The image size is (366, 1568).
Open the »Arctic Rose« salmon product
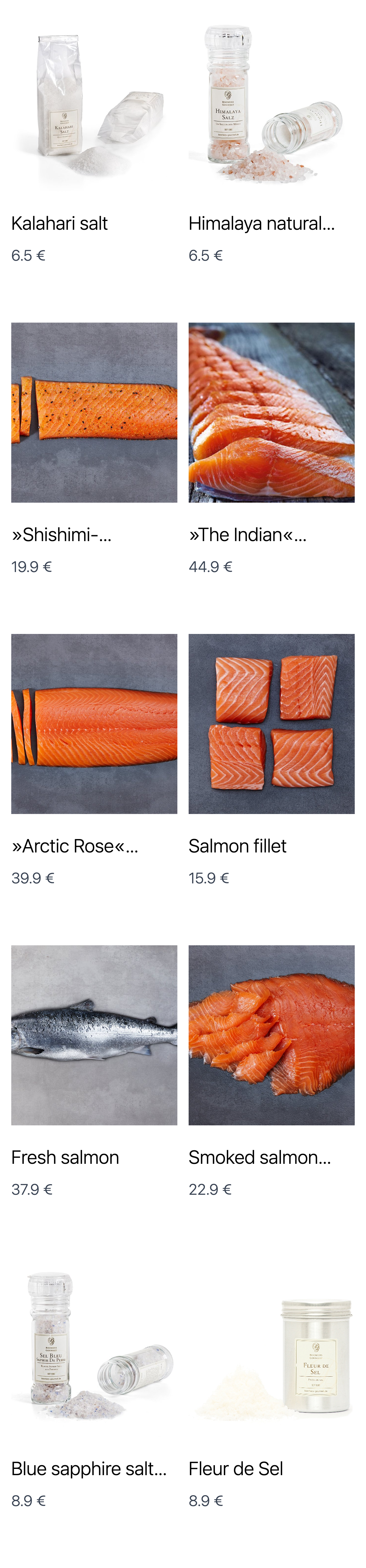click(94, 723)
